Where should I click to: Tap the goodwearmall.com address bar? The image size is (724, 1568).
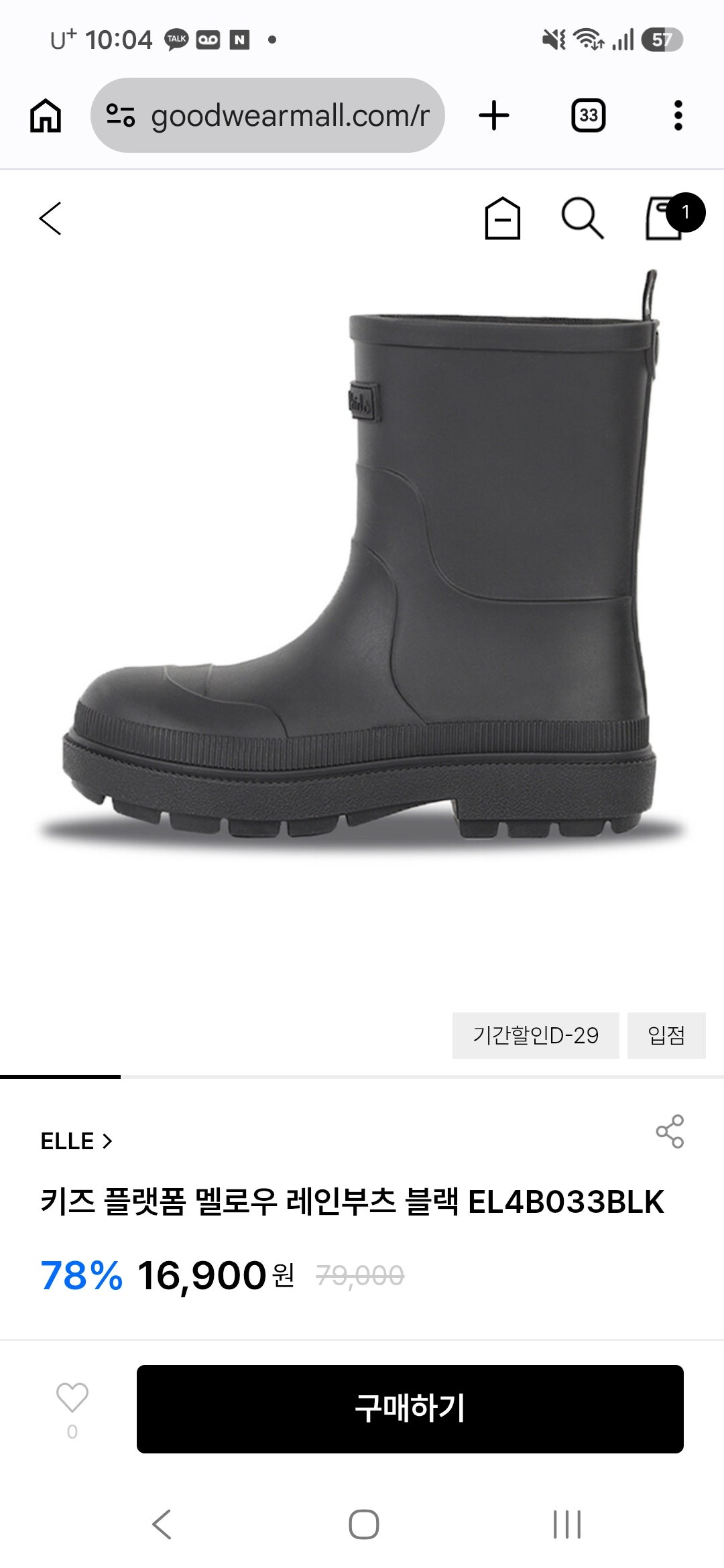coord(267,115)
